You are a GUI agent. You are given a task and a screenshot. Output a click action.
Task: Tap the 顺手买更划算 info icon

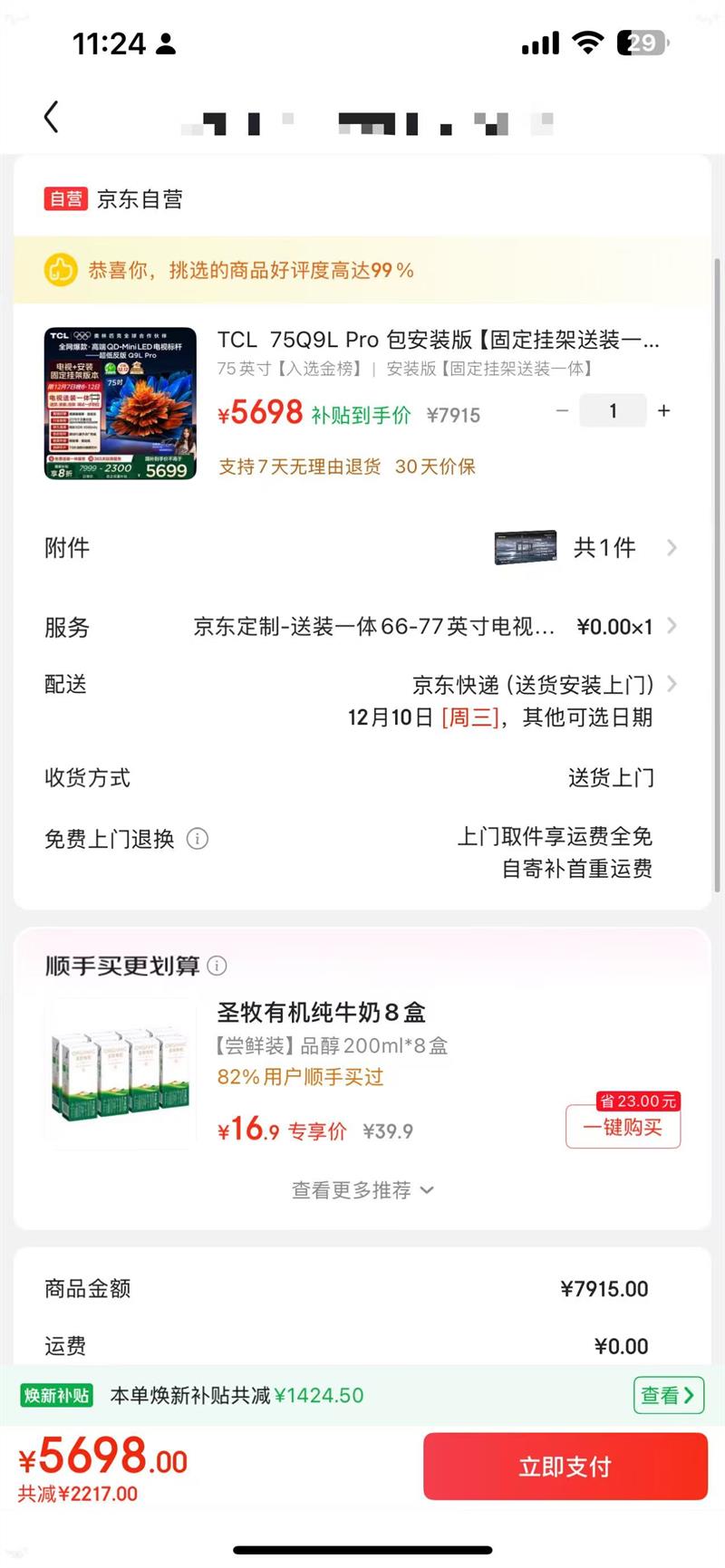(x=217, y=966)
